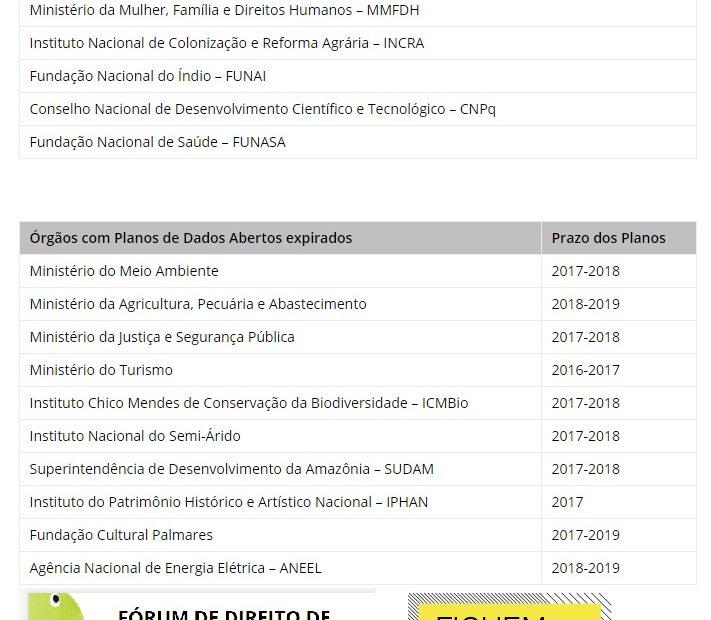Open the yellow Fiquem banner
The height and width of the screenshot is (620, 711).
coord(508,608)
